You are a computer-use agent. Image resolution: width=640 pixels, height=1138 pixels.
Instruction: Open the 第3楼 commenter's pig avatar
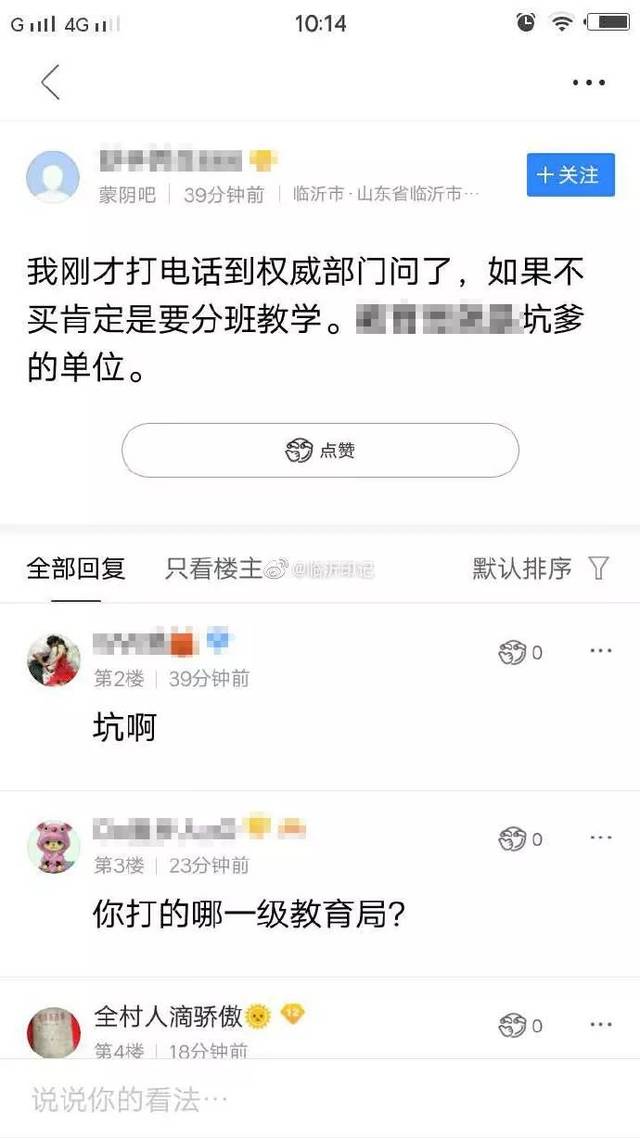tap(53, 846)
